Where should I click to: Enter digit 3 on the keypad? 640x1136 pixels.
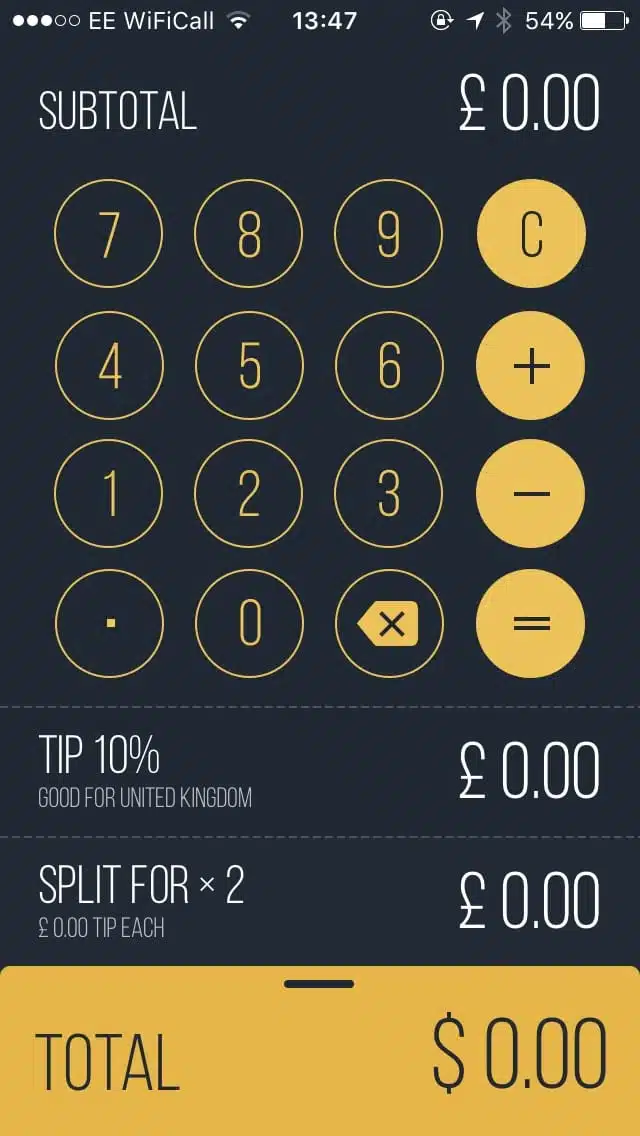pyautogui.click(x=388, y=494)
